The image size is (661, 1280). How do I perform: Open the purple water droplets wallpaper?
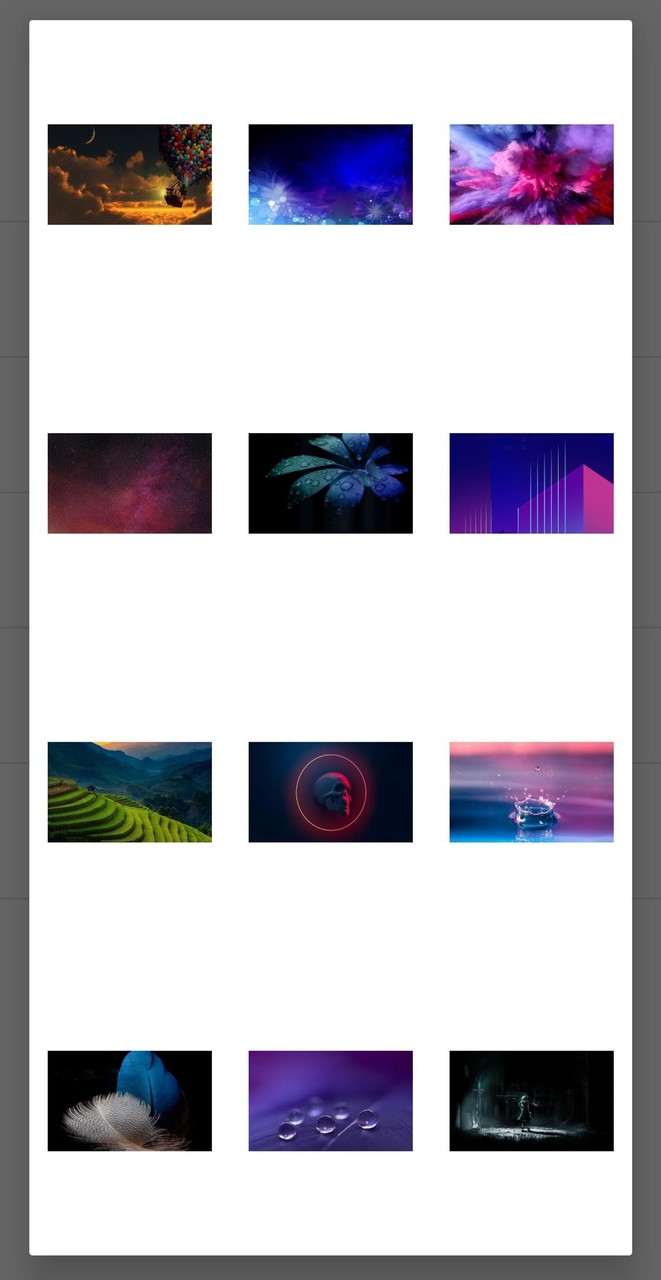click(330, 1101)
